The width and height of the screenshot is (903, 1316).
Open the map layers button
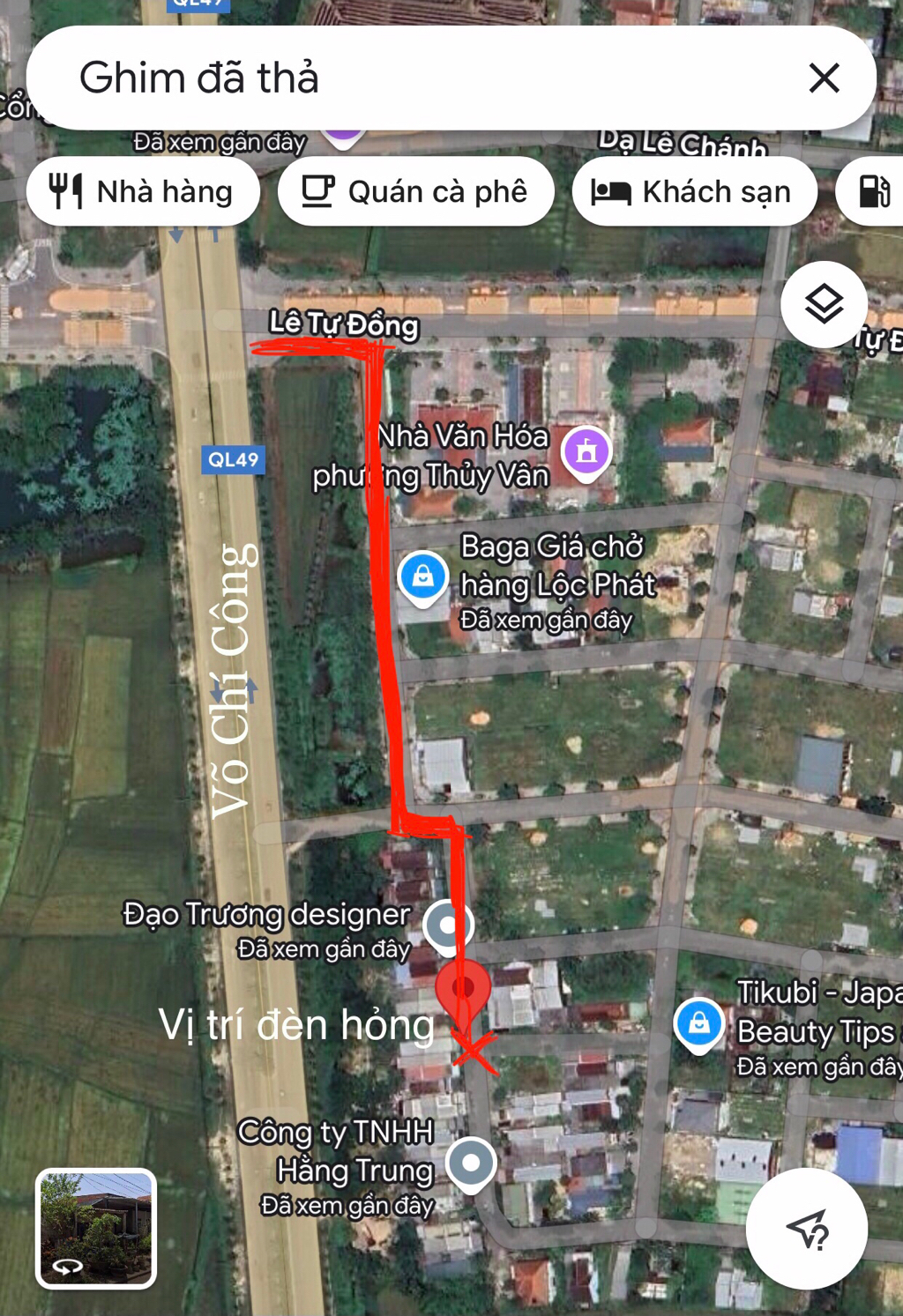824,305
